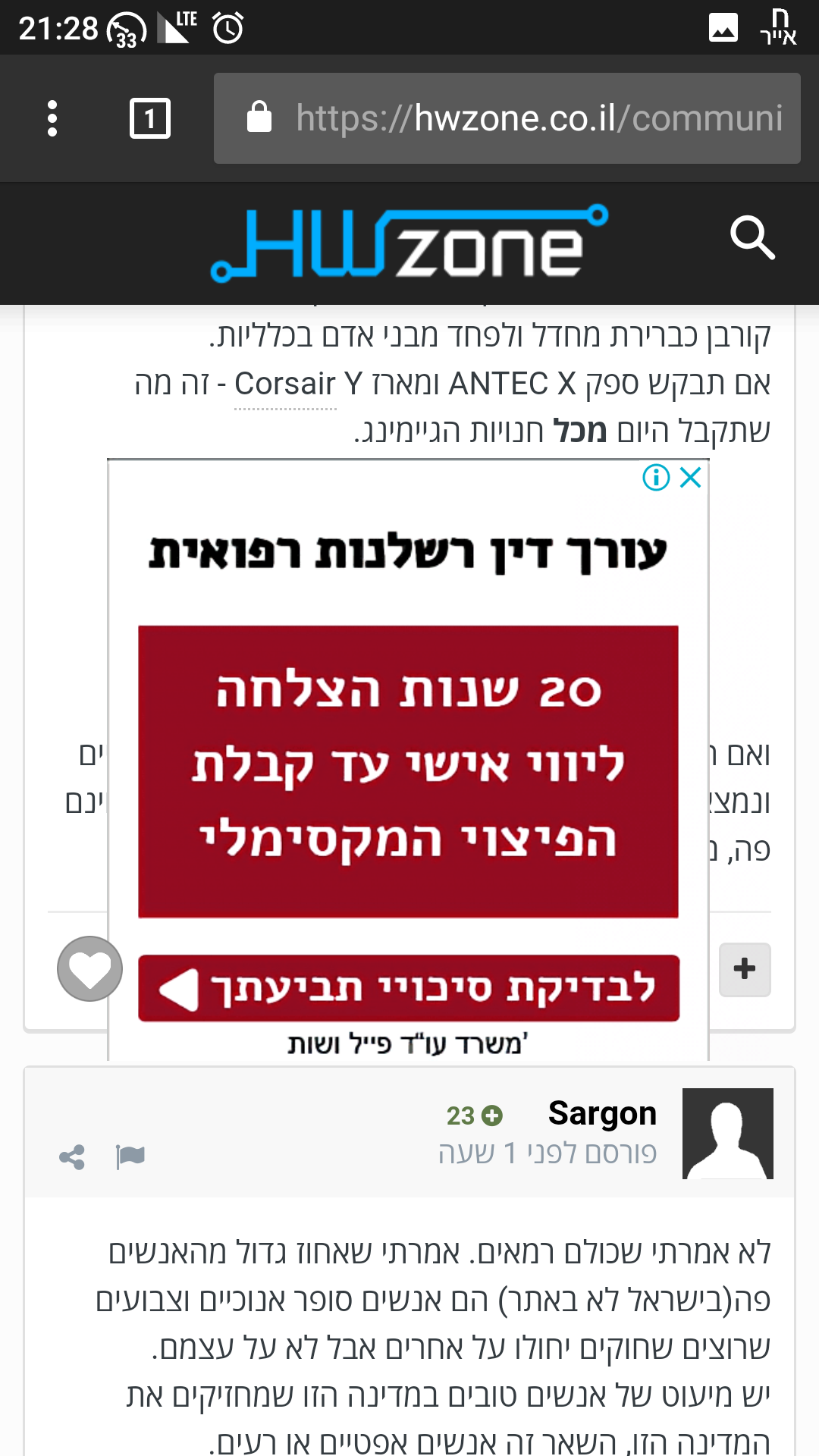Open Sargon's username link
Image resolution: width=819 pixels, height=1456 pixels.
(602, 1113)
